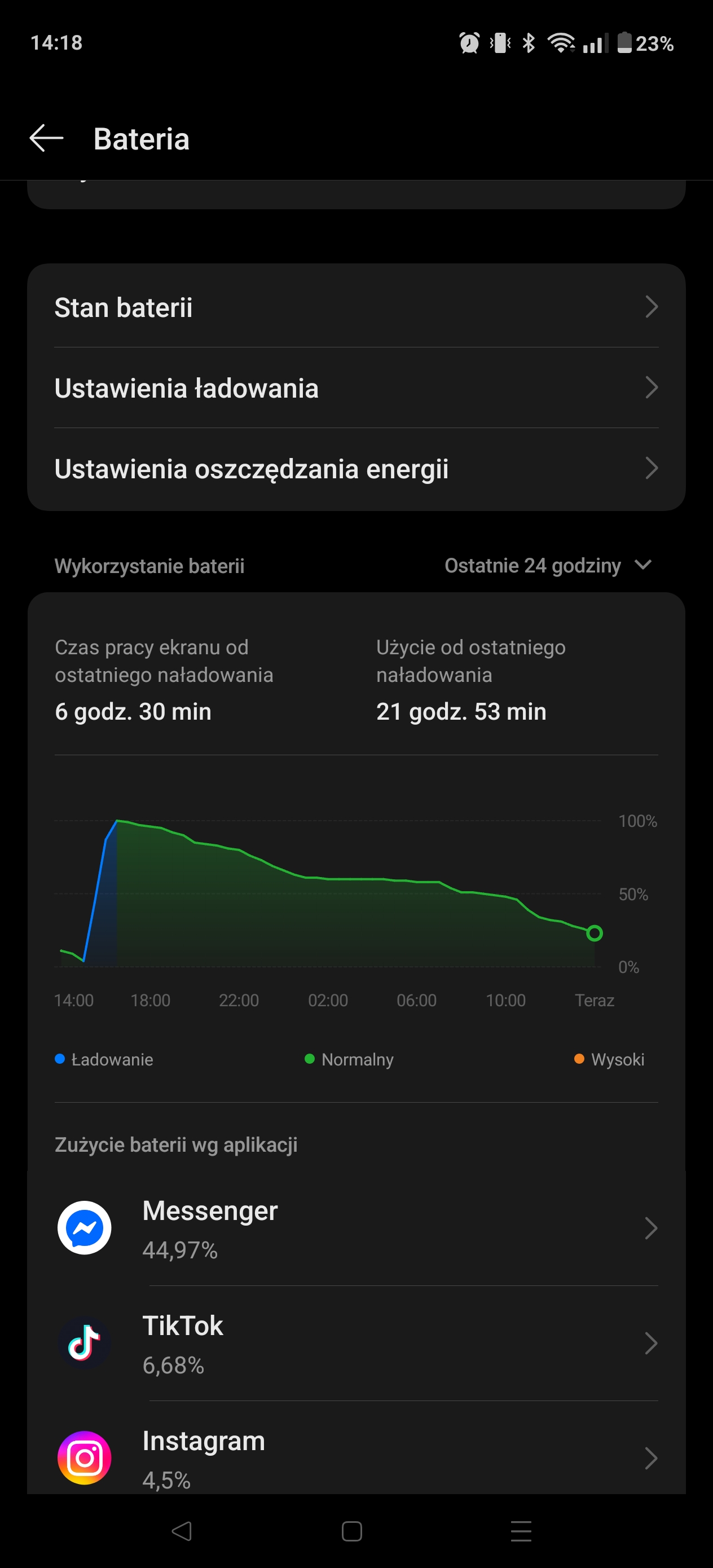
Task: Expand the Ostatnie 24 godziny dropdown
Action: pyautogui.click(x=548, y=566)
